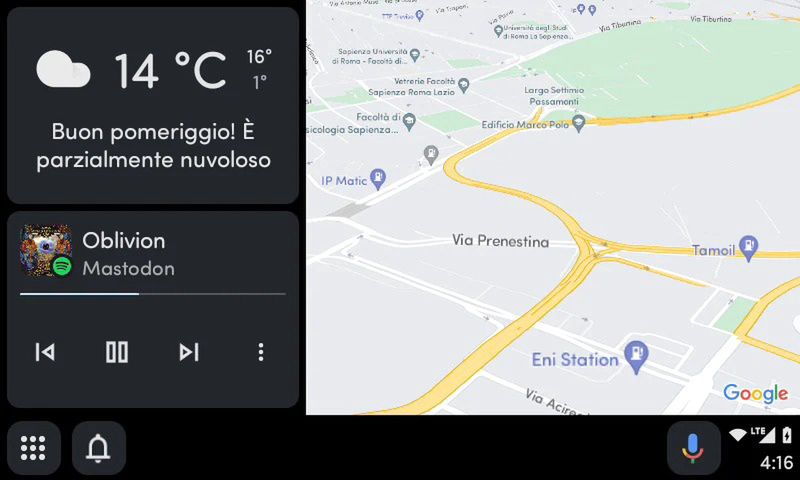Select the IP Matic fuel station marker

[x=378, y=179]
